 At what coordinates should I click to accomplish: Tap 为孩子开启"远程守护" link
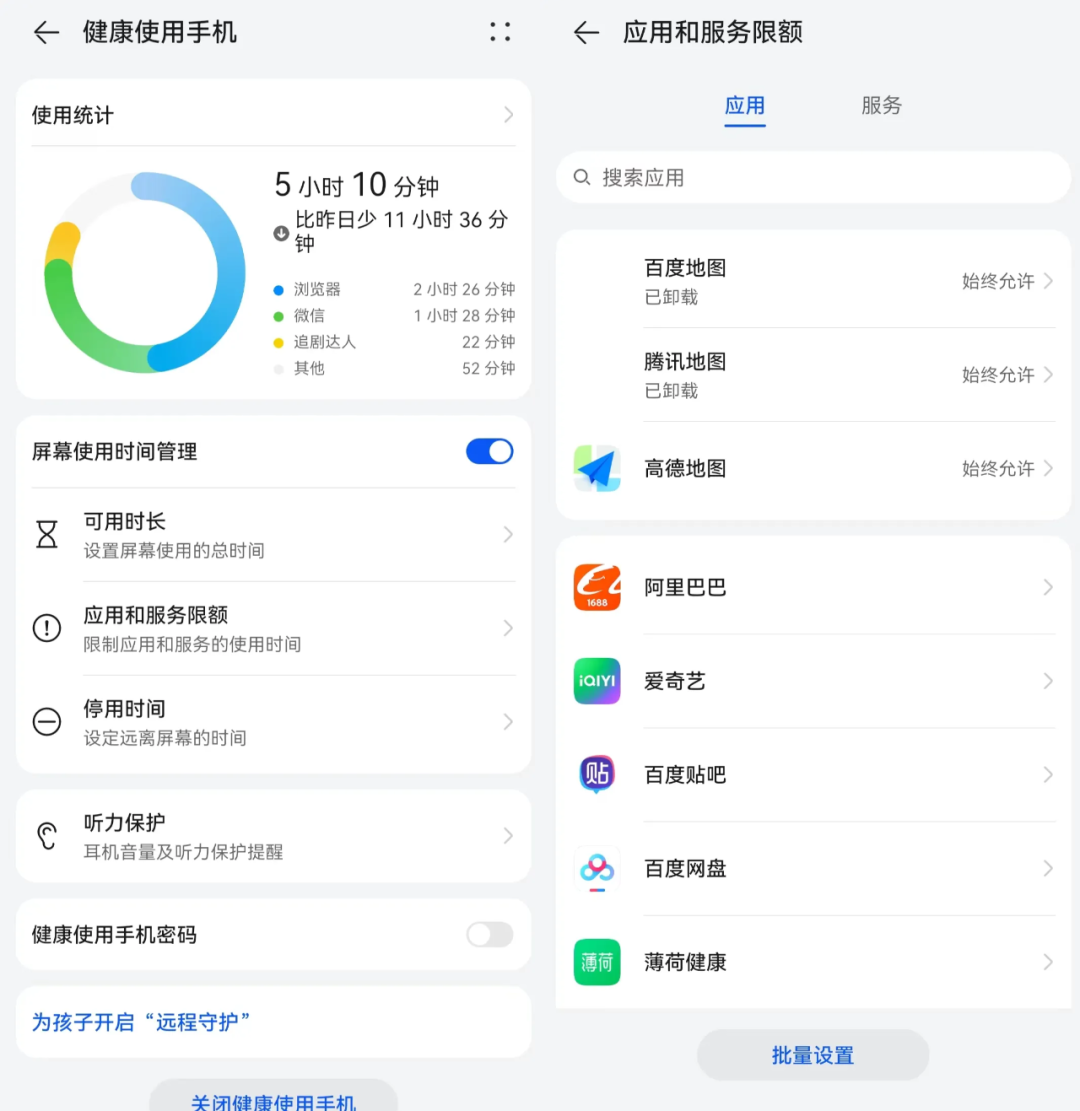[x=141, y=1022]
